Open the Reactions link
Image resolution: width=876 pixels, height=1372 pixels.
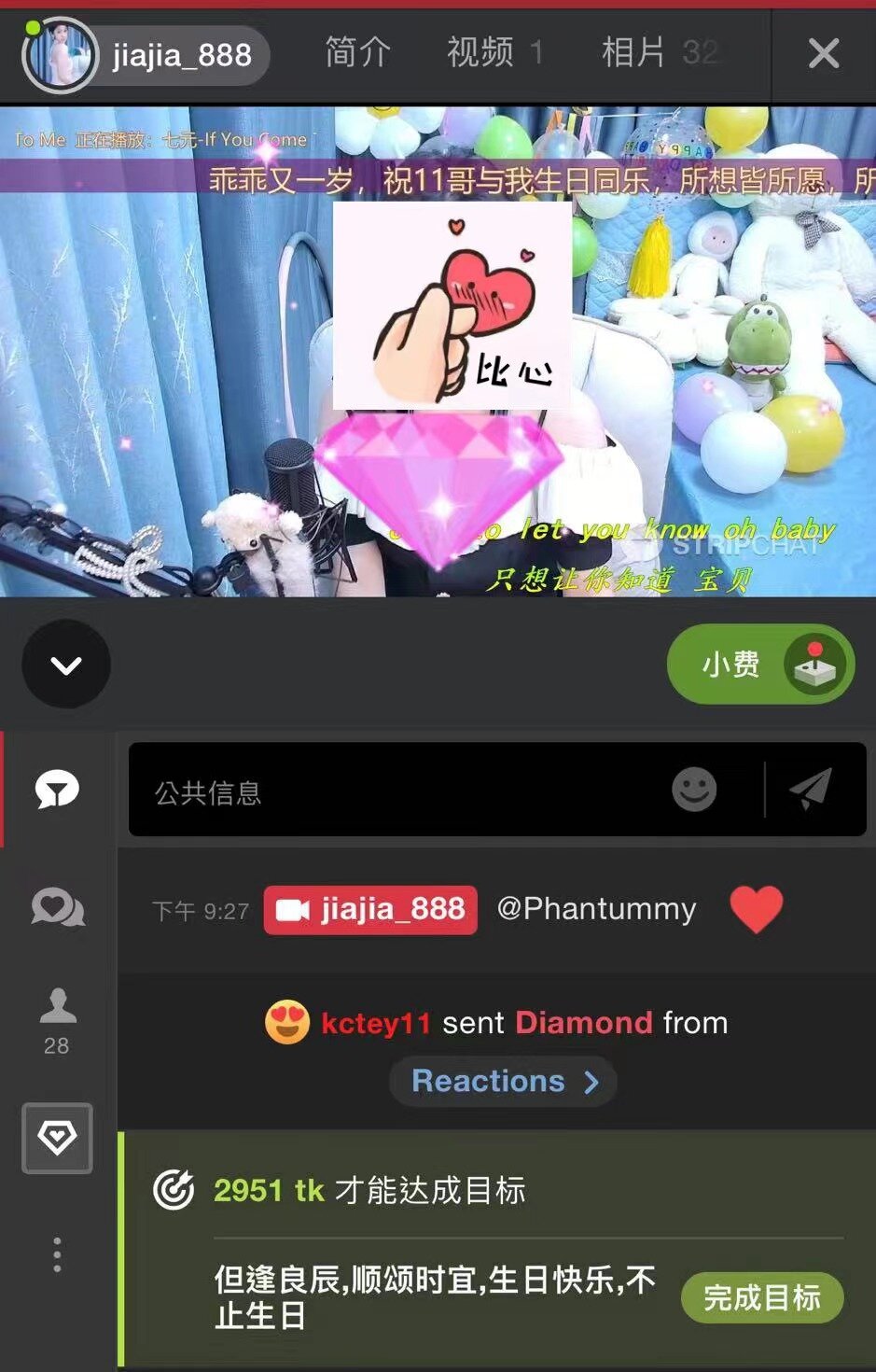(504, 1082)
